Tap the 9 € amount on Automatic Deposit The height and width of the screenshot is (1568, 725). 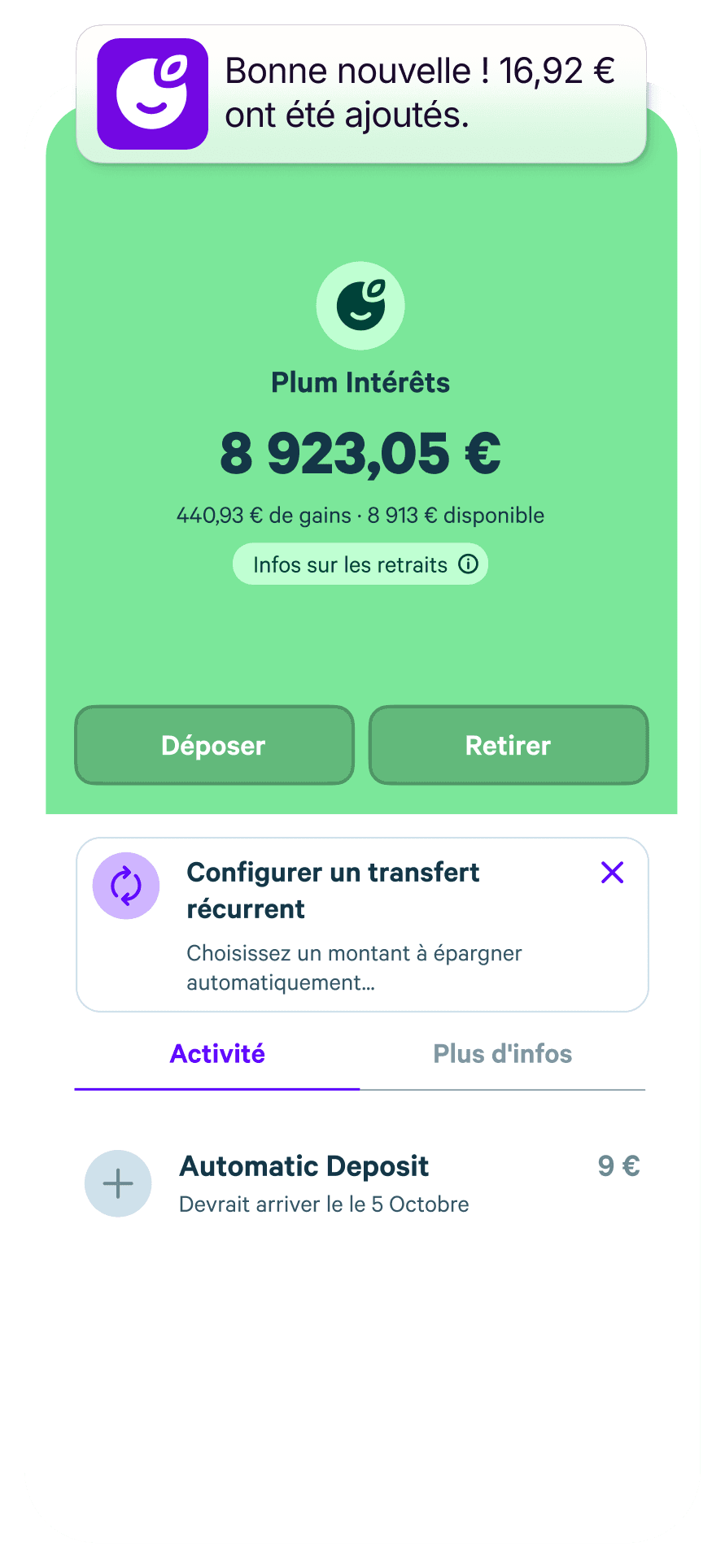coord(619,1165)
